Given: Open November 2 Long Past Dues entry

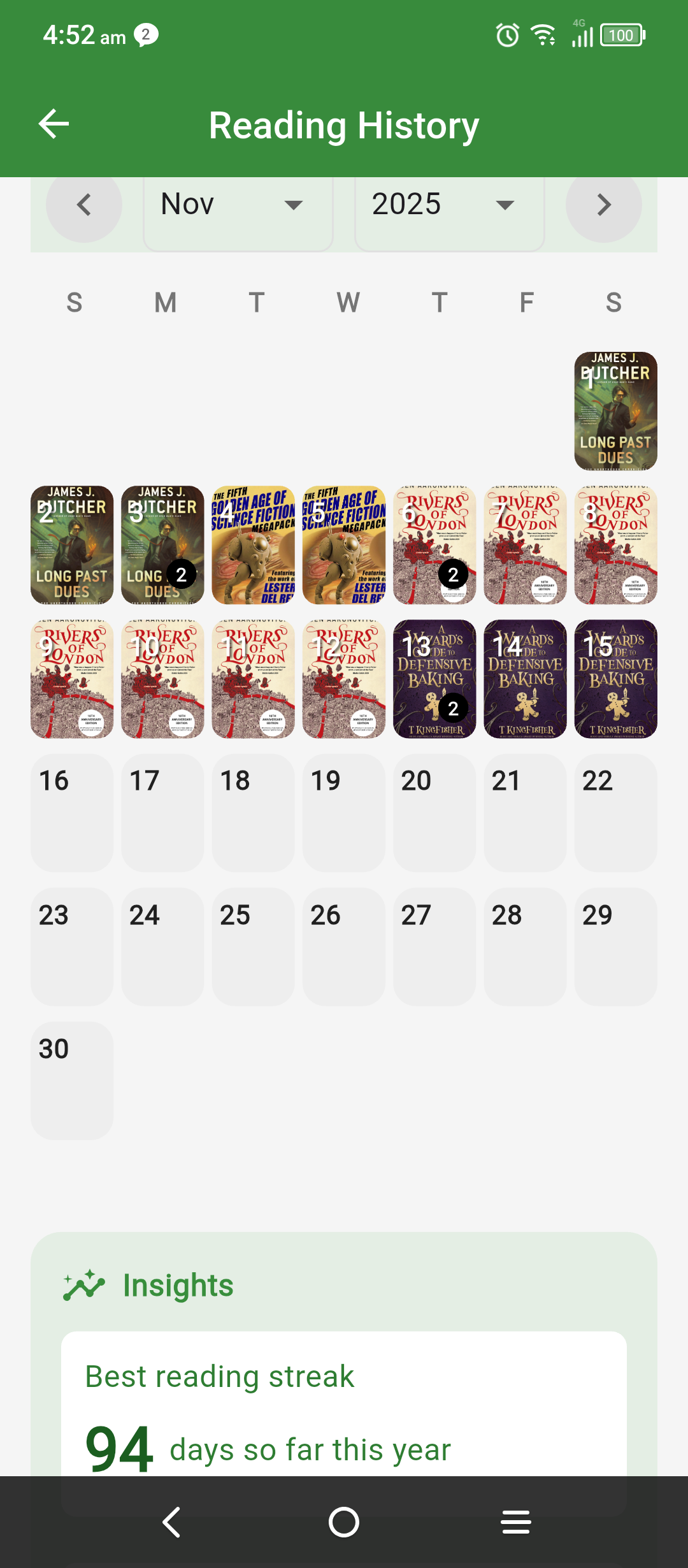Looking at the screenshot, I should click(72, 545).
